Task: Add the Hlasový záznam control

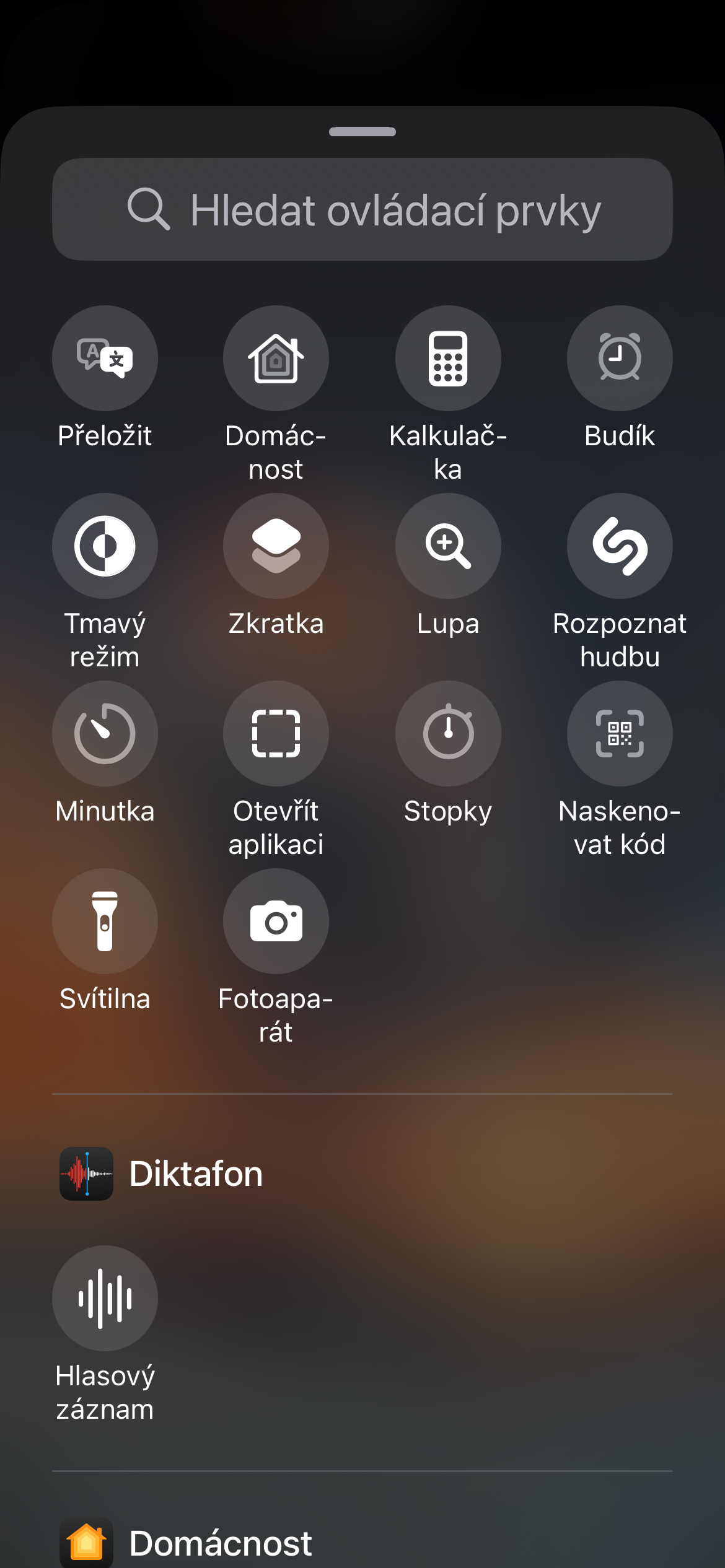Action: click(x=105, y=1298)
